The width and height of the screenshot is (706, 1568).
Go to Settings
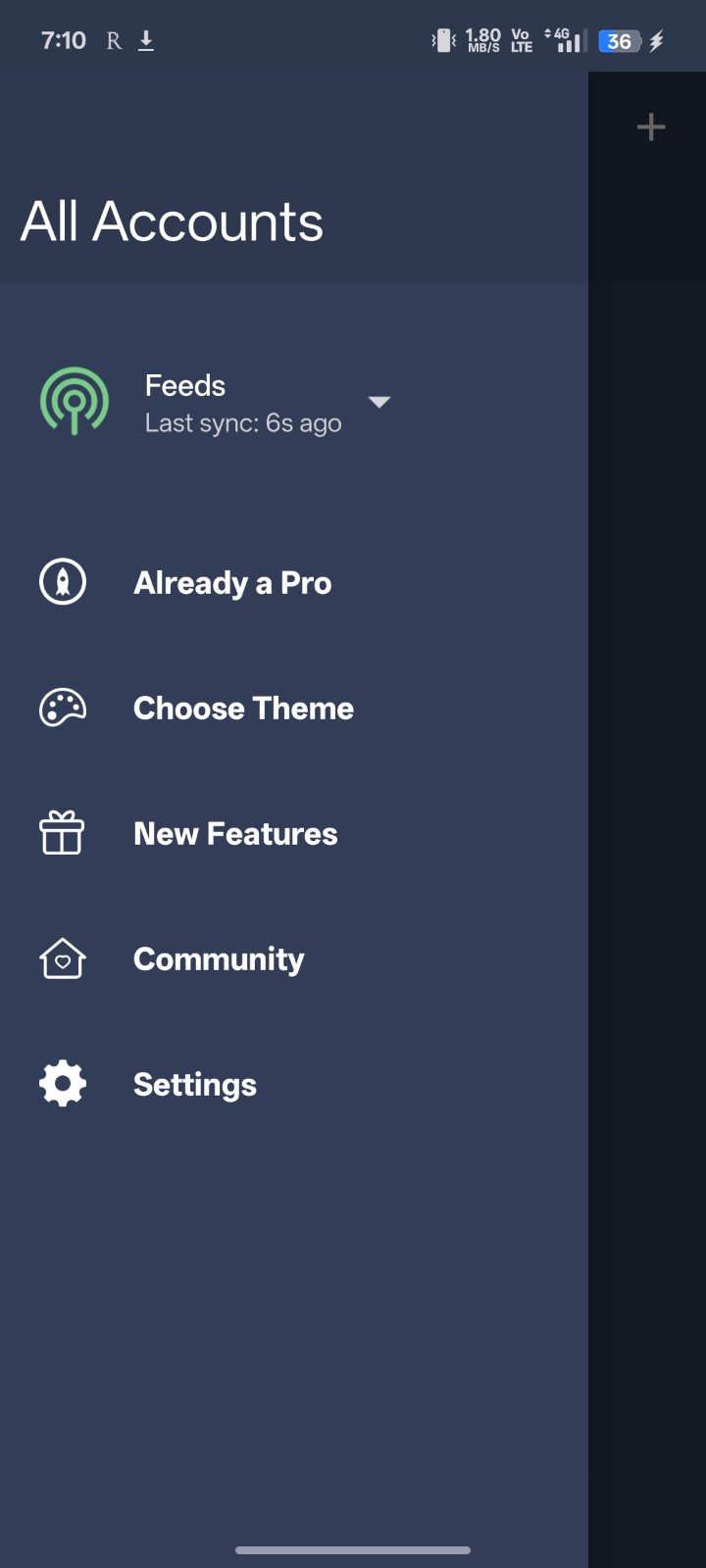[194, 1085]
